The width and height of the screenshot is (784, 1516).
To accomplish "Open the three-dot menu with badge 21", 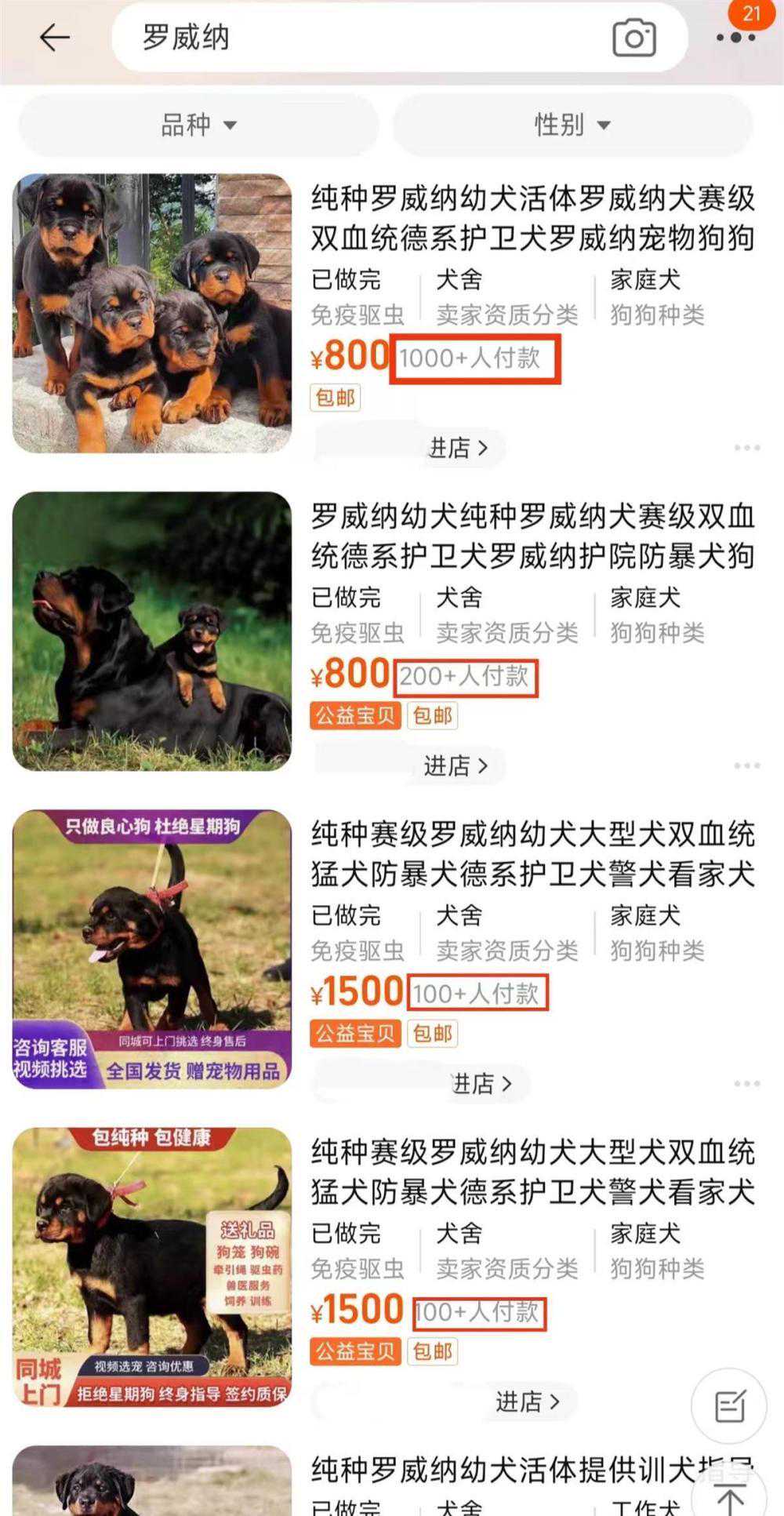I will pyautogui.click(x=735, y=37).
